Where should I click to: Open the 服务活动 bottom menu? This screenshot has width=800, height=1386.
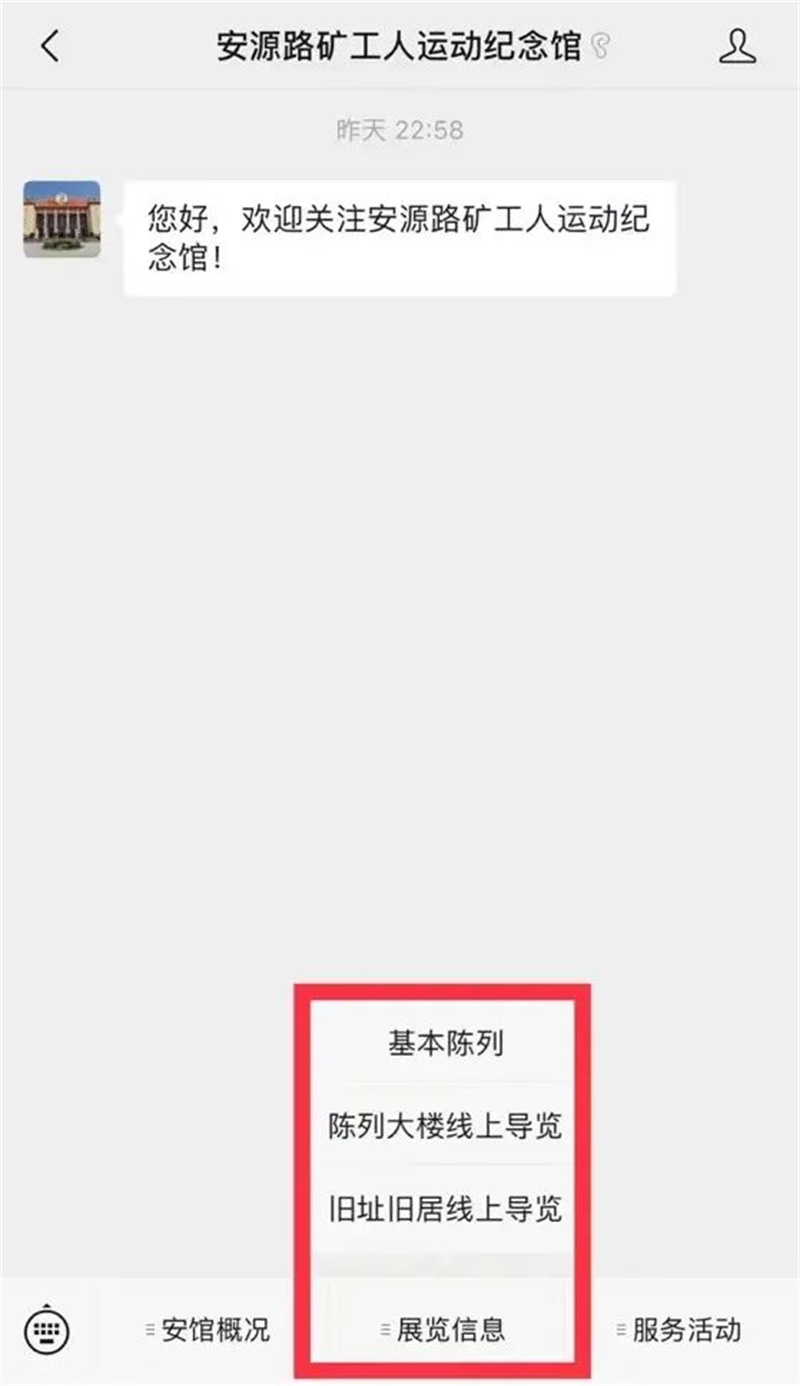[x=680, y=1329]
